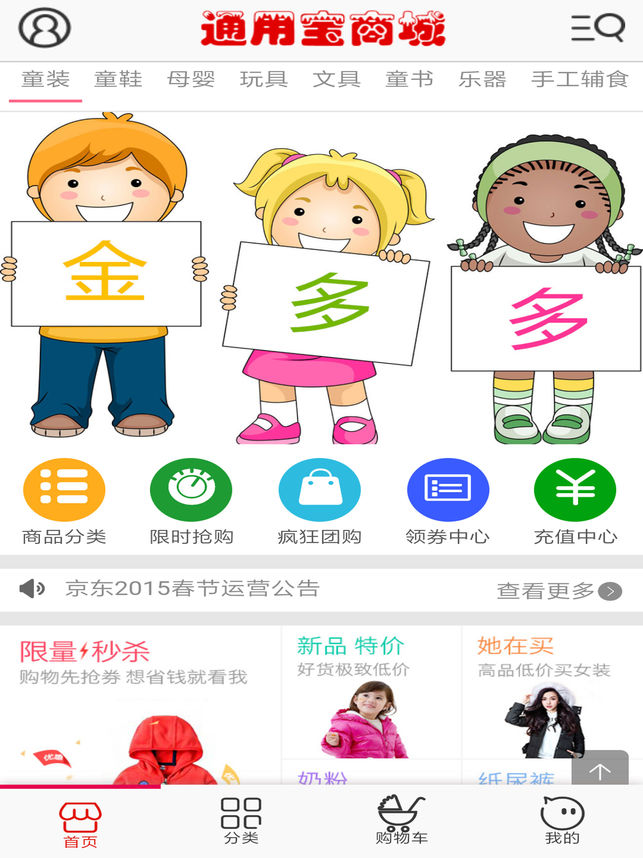
Task: Open the 手工辅食 tab
Action: (x=579, y=79)
